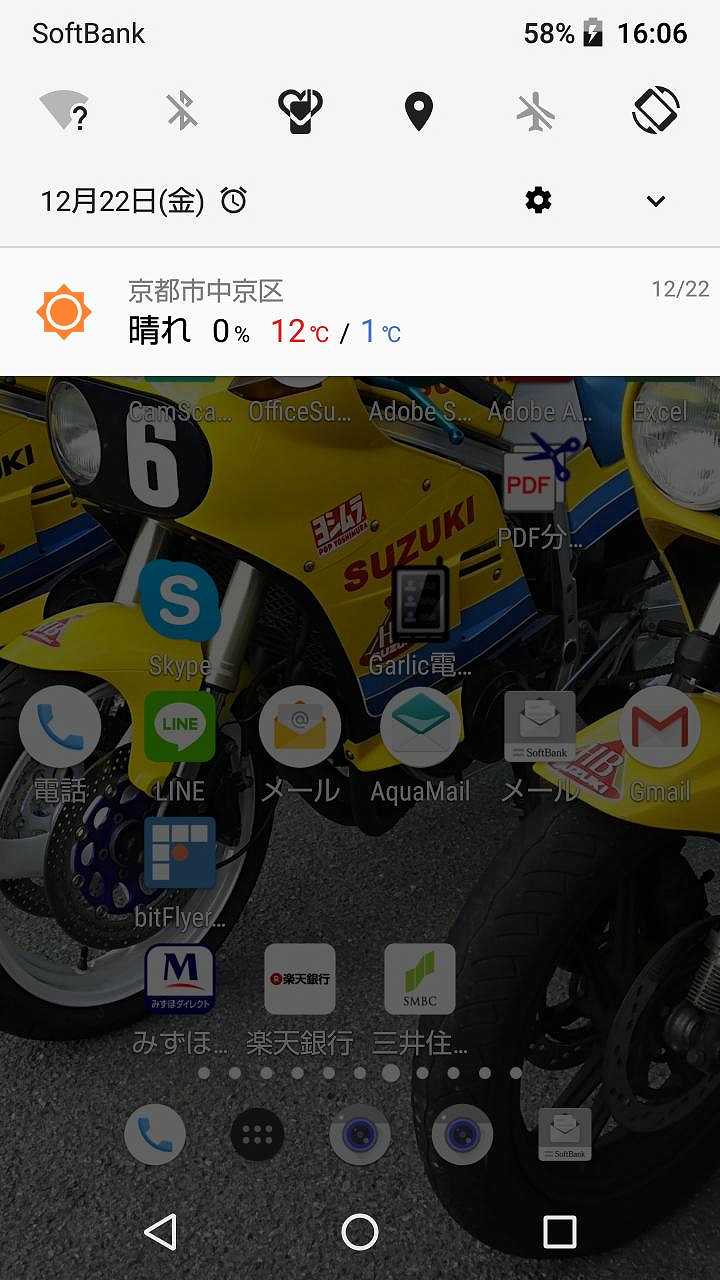Toggle the Wi-Fi quick setting

click(64, 110)
